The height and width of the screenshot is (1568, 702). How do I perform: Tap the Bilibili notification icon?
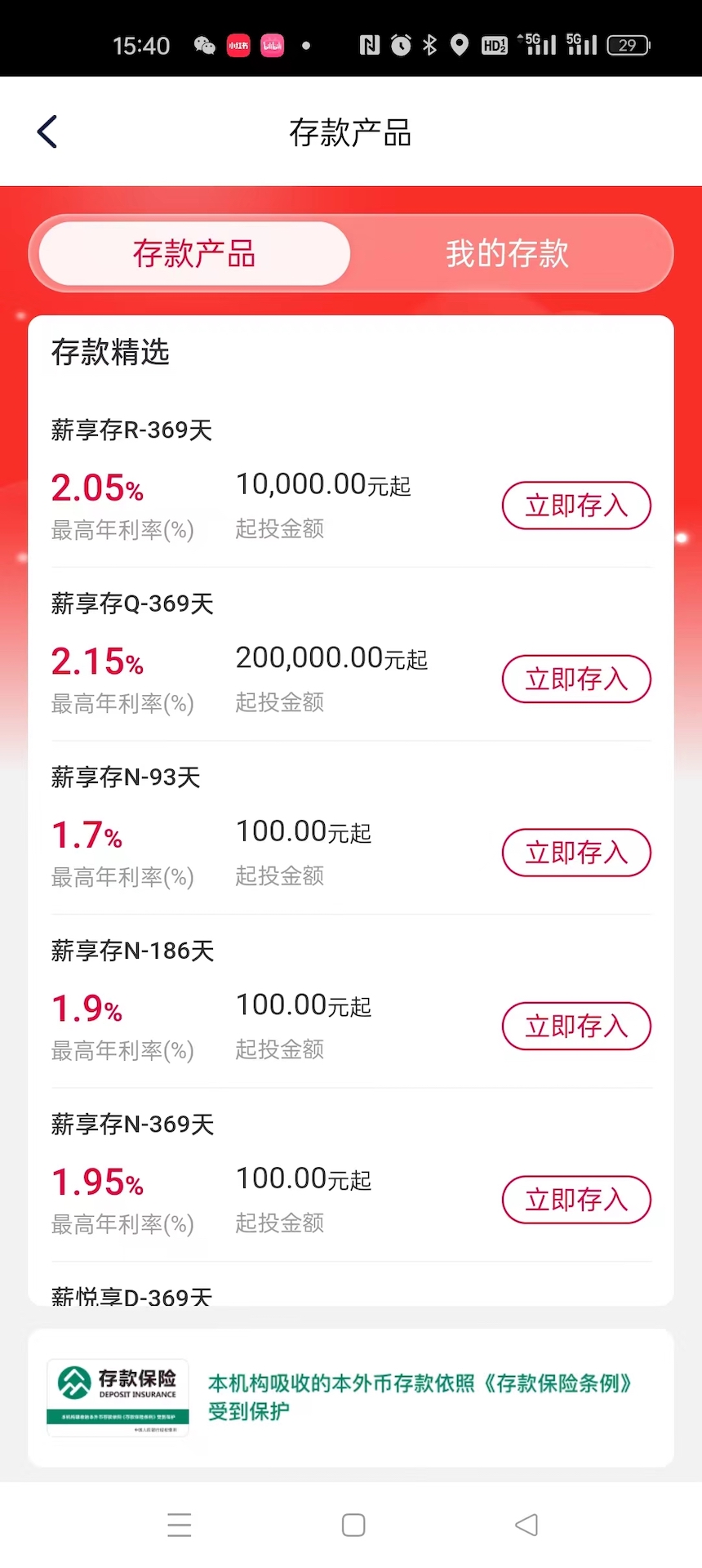click(x=273, y=45)
